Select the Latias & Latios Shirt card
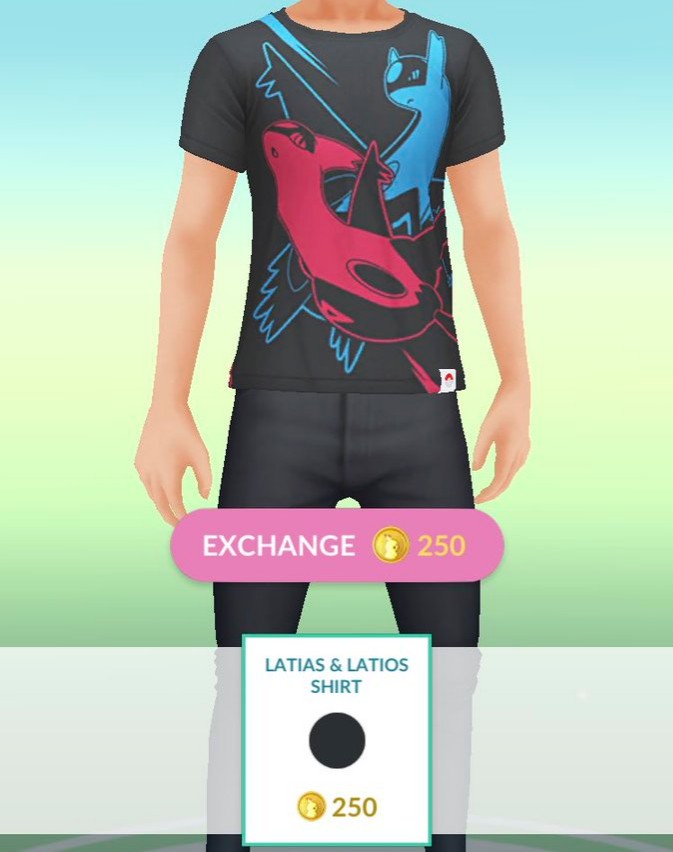 336,739
